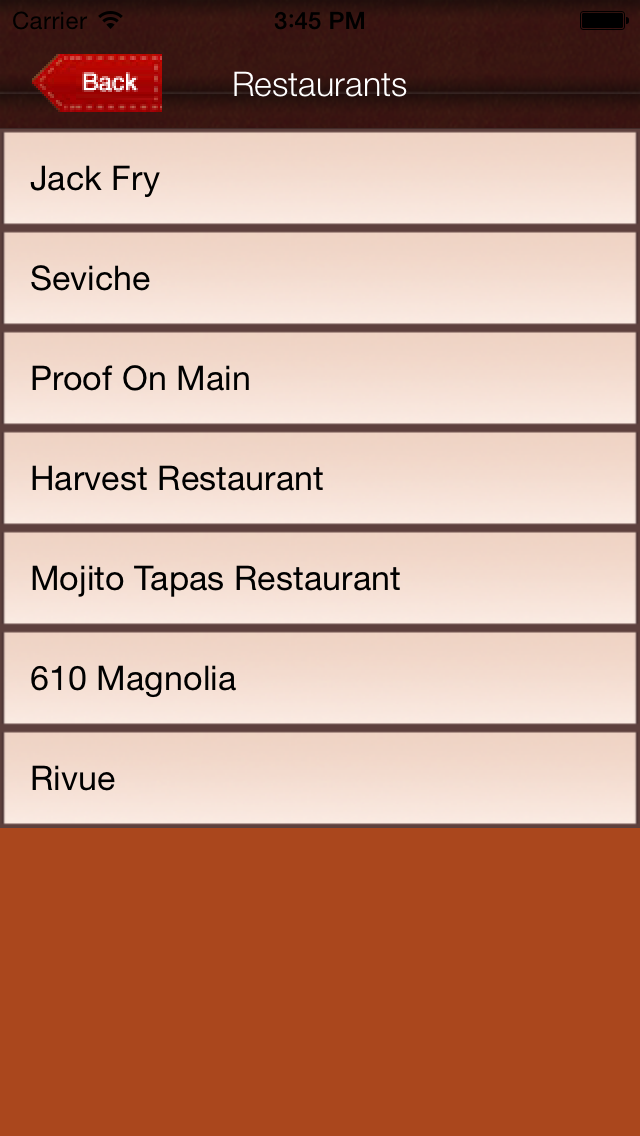Open Proof On Main details
The width and height of the screenshot is (640, 1136).
(x=320, y=377)
